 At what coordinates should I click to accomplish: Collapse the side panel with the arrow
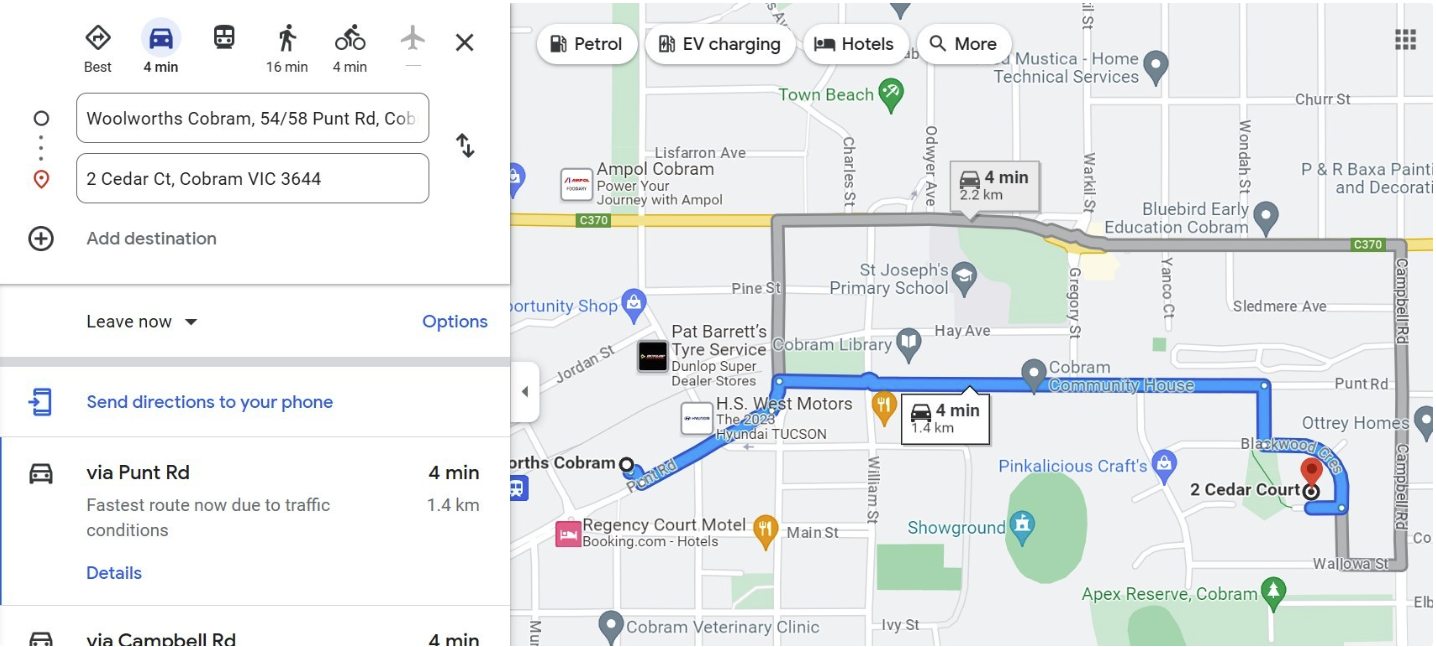(525, 392)
